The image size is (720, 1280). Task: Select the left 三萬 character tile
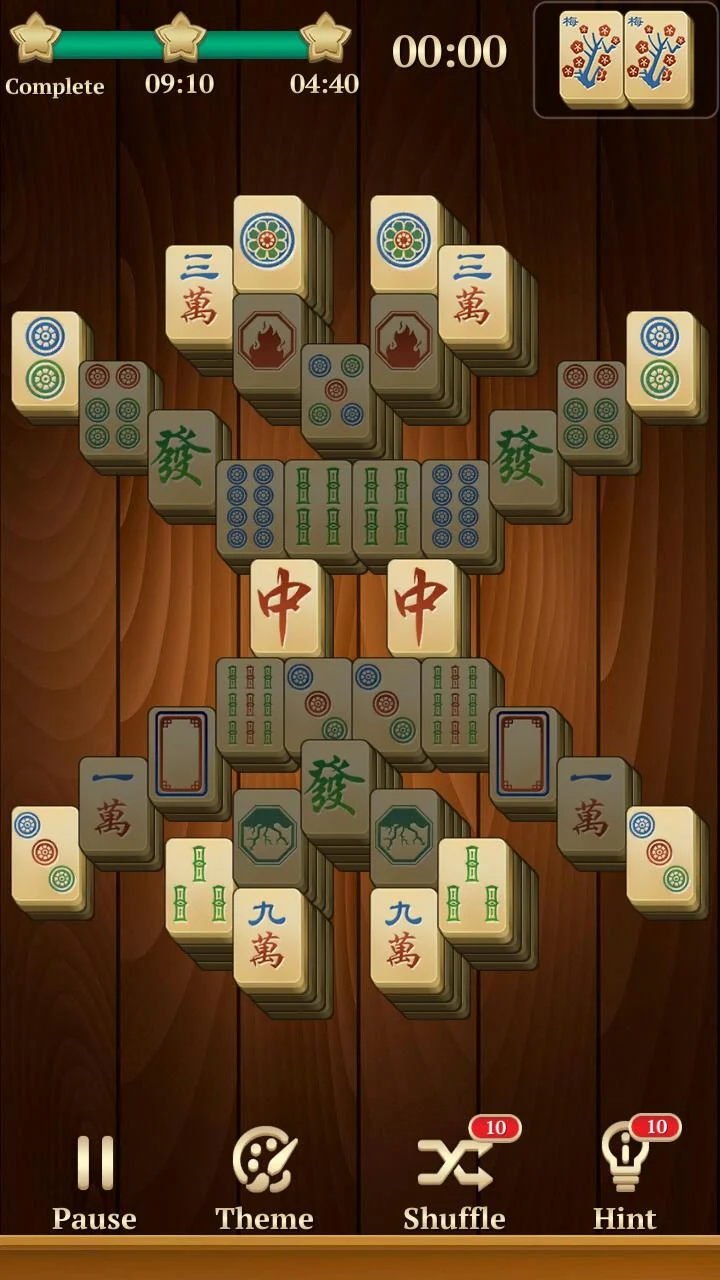(199, 292)
